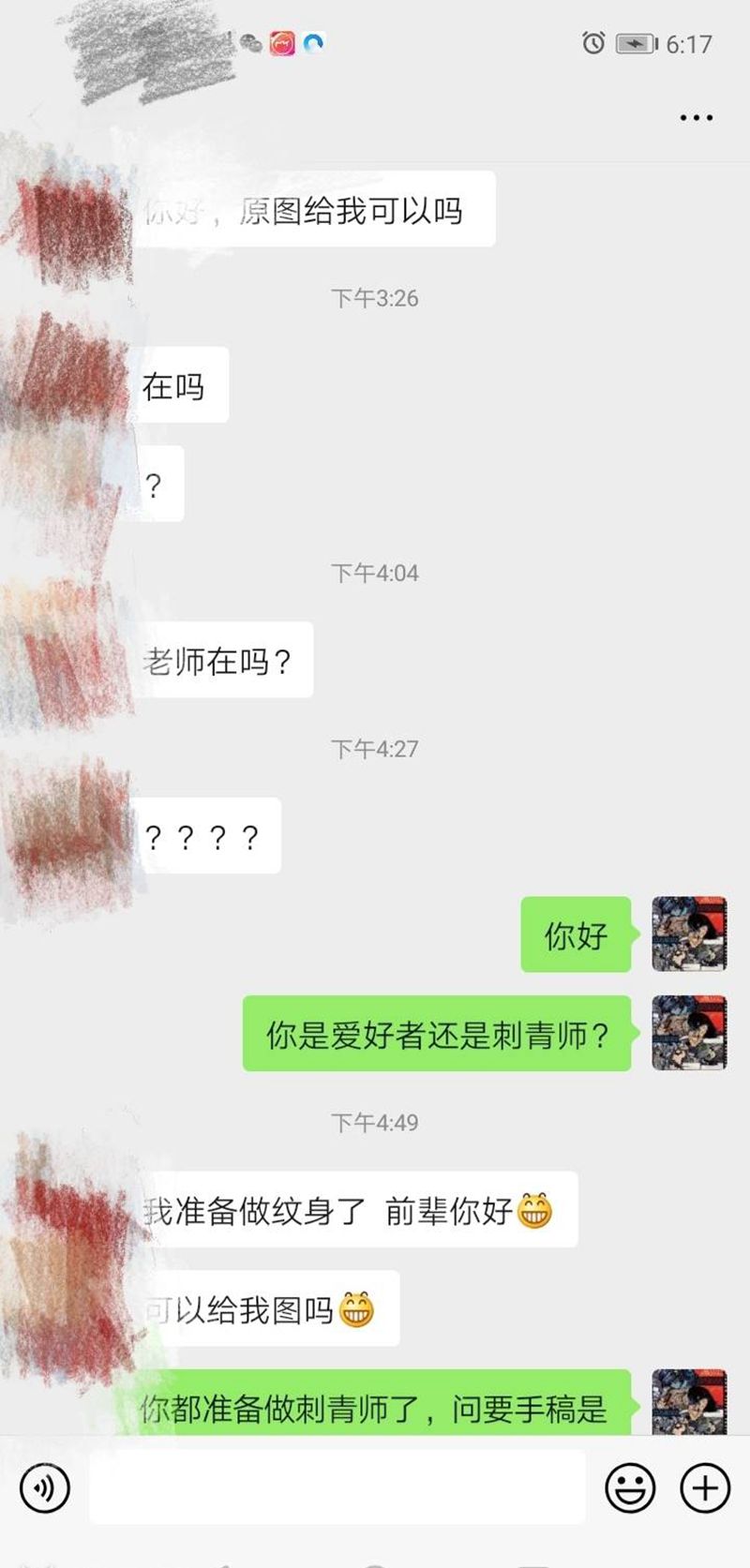
Task: Open the emoji sticker panel
Action: tap(630, 1487)
